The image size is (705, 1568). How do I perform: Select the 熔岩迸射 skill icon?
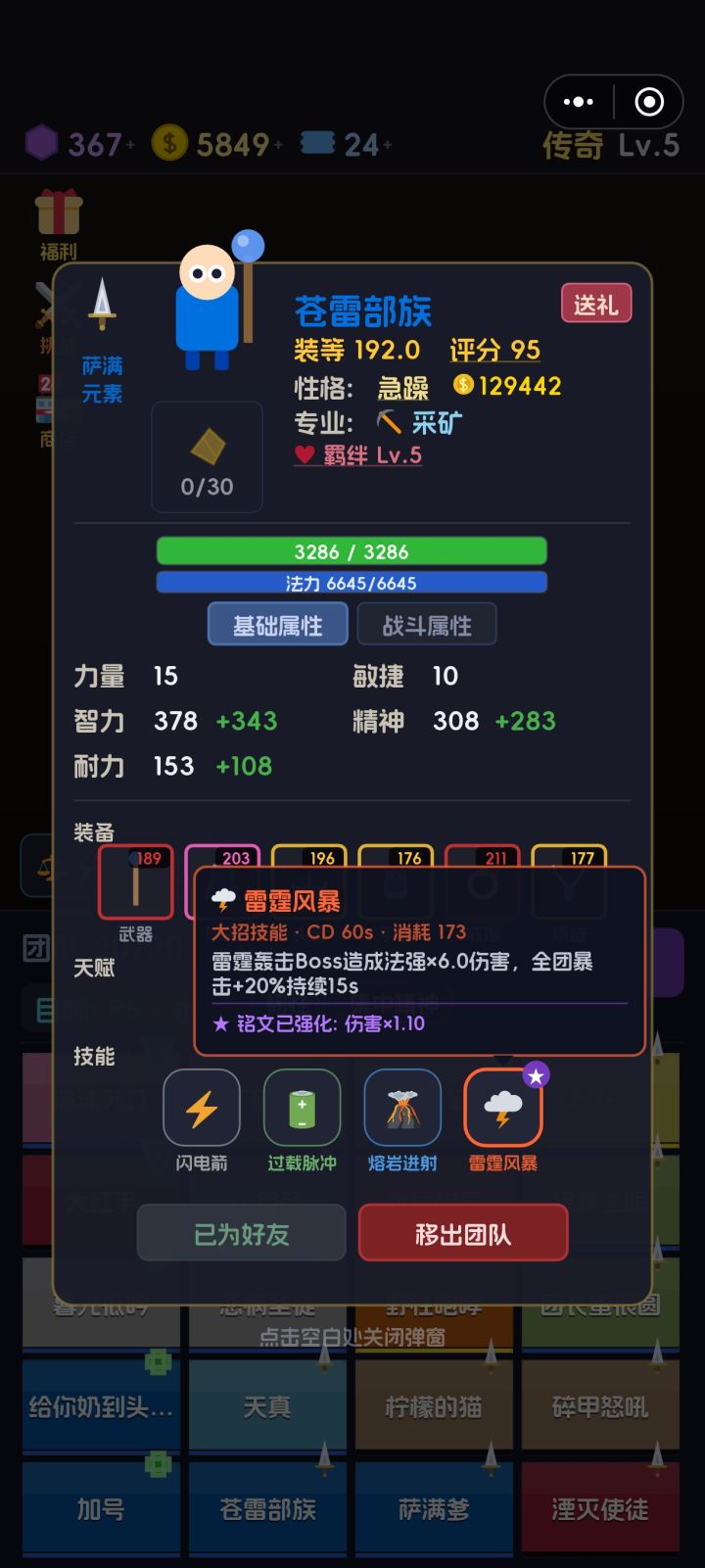402,1108
